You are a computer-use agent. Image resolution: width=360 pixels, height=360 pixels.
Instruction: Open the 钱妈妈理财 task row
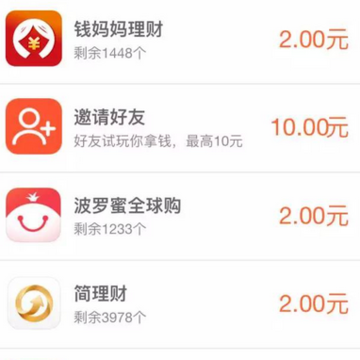click(x=180, y=39)
